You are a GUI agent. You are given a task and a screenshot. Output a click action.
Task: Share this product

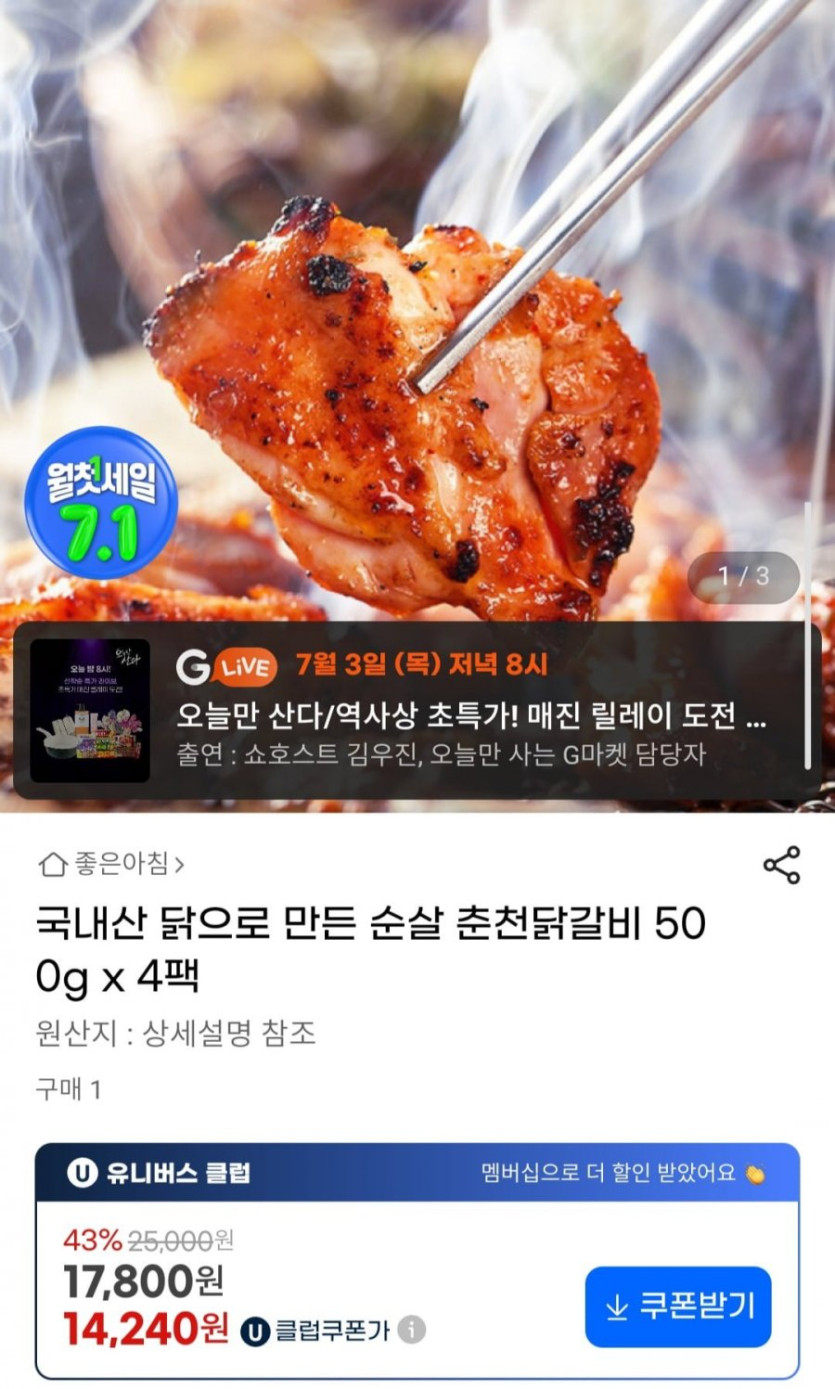pyautogui.click(x=781, y=865)
